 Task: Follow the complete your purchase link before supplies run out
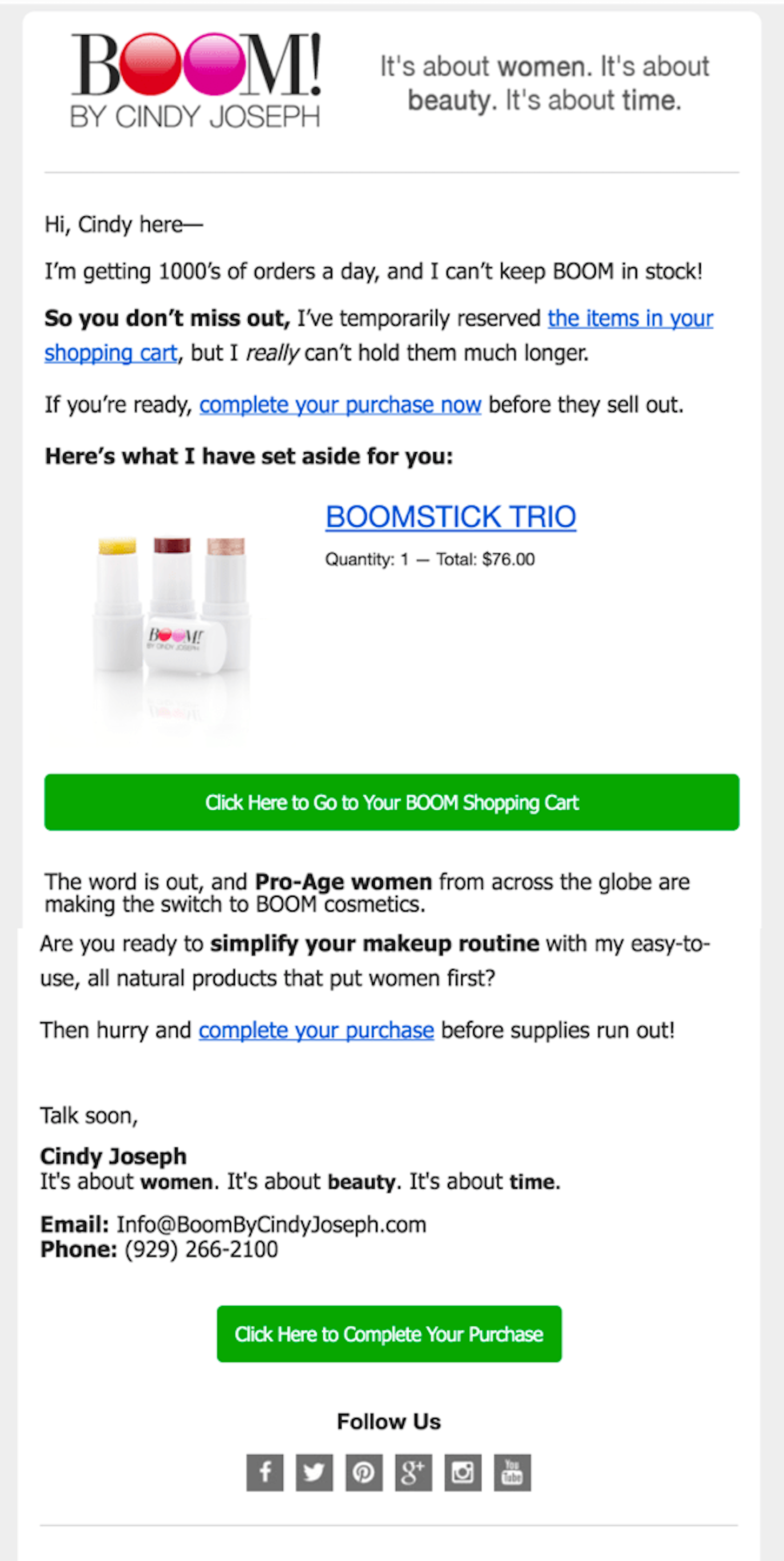(316, 1030)
